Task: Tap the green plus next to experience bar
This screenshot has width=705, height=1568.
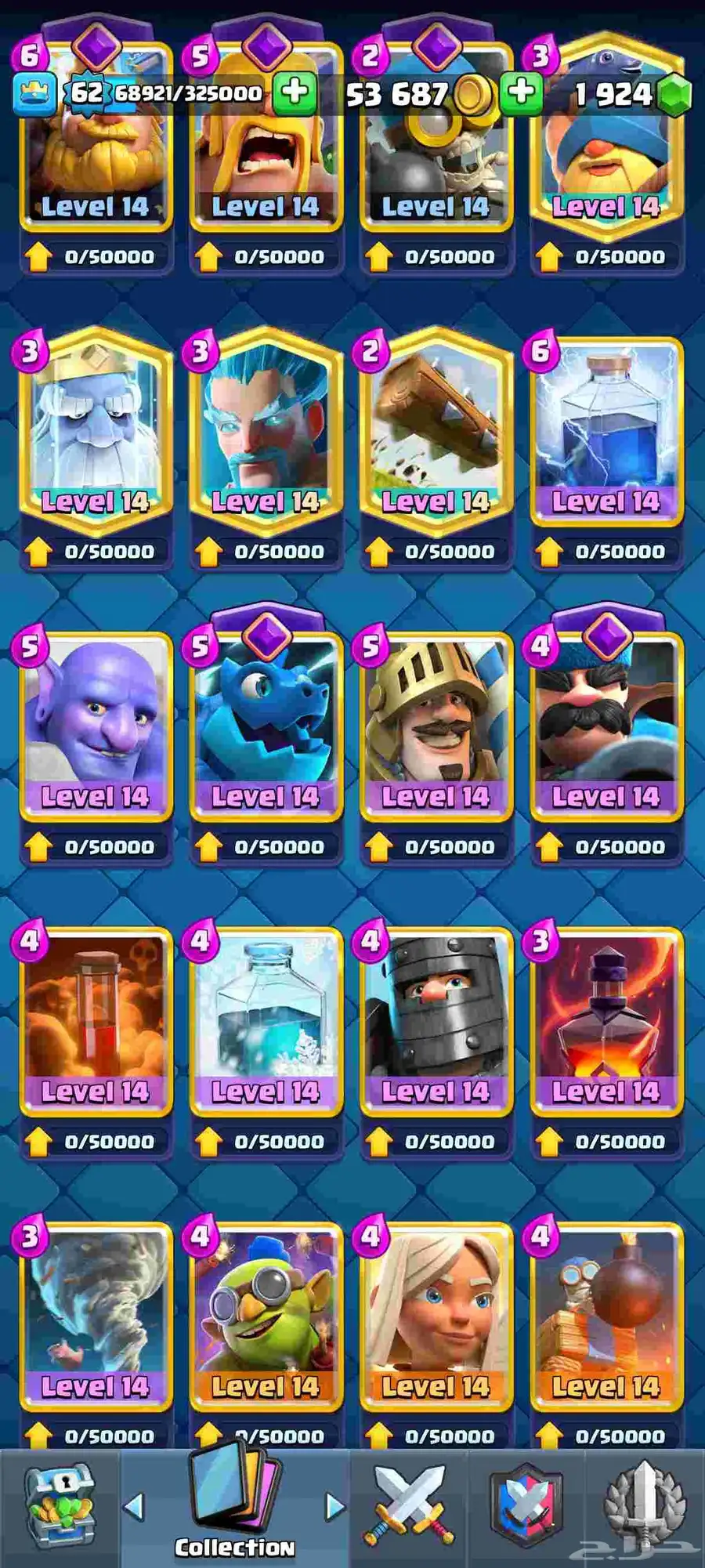Action: pyautogui.click(x=295, y=92)
